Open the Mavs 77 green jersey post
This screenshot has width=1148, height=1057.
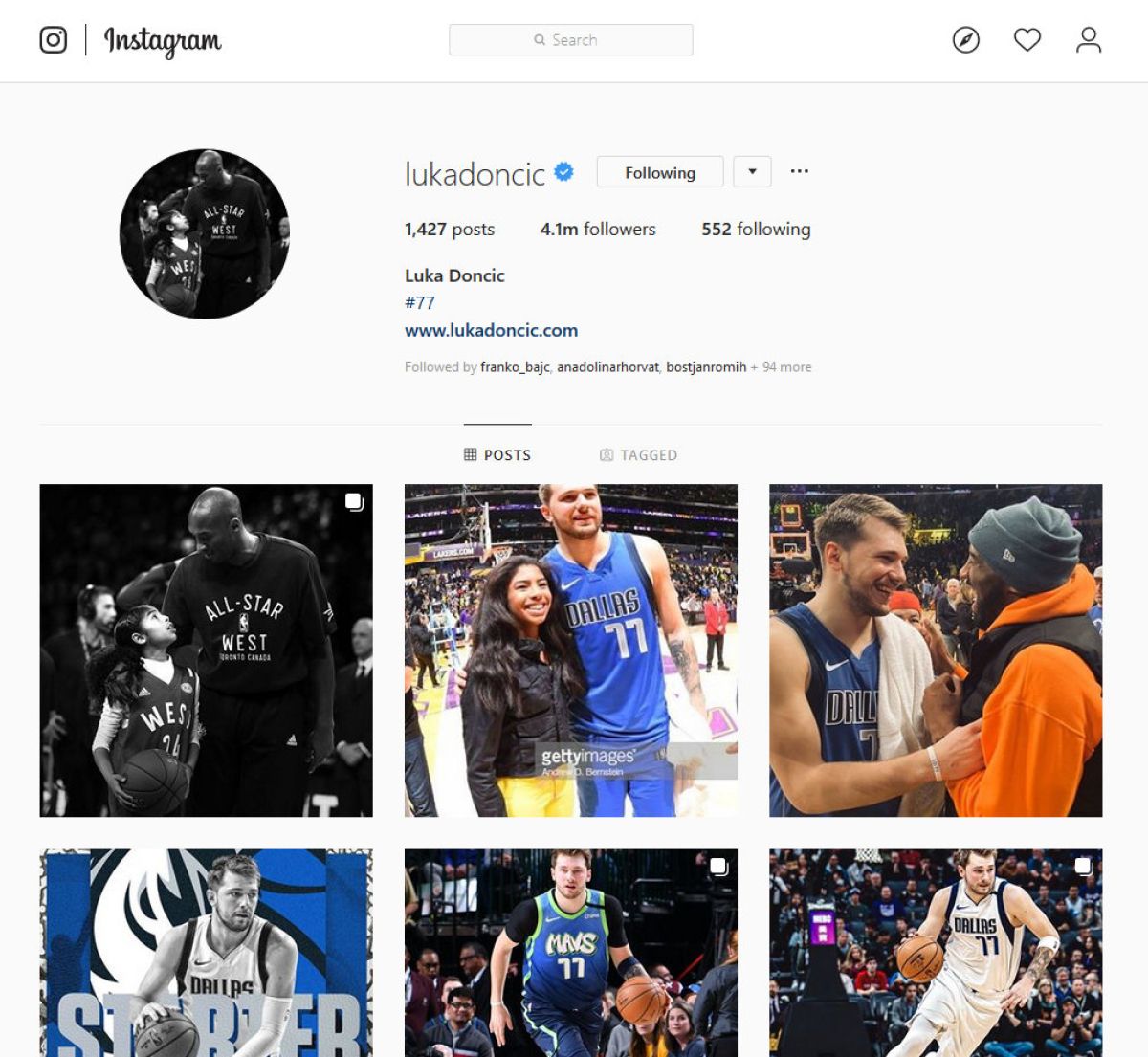pyautogui.click(x=571, y=953)
